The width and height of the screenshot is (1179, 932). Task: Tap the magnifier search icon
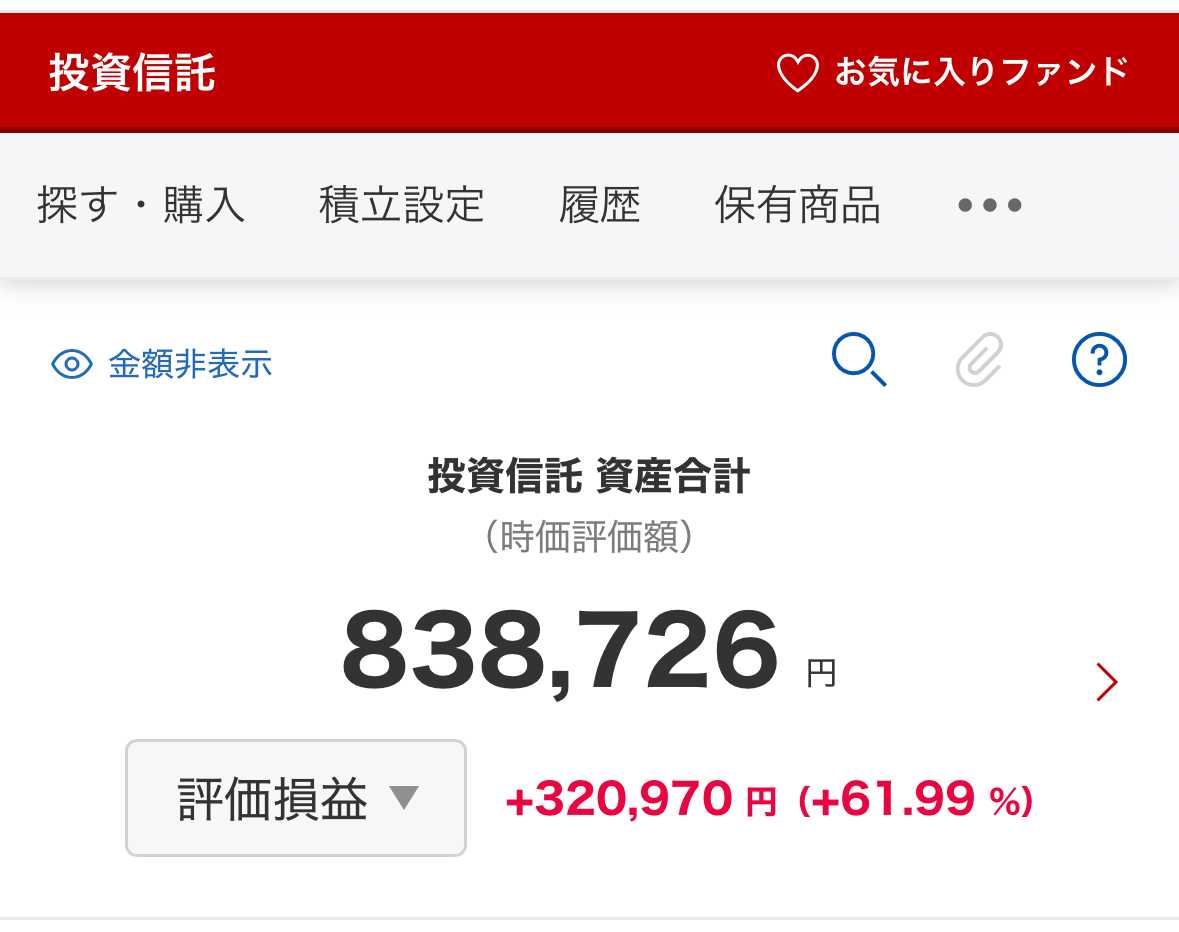(x=859, y=360)
